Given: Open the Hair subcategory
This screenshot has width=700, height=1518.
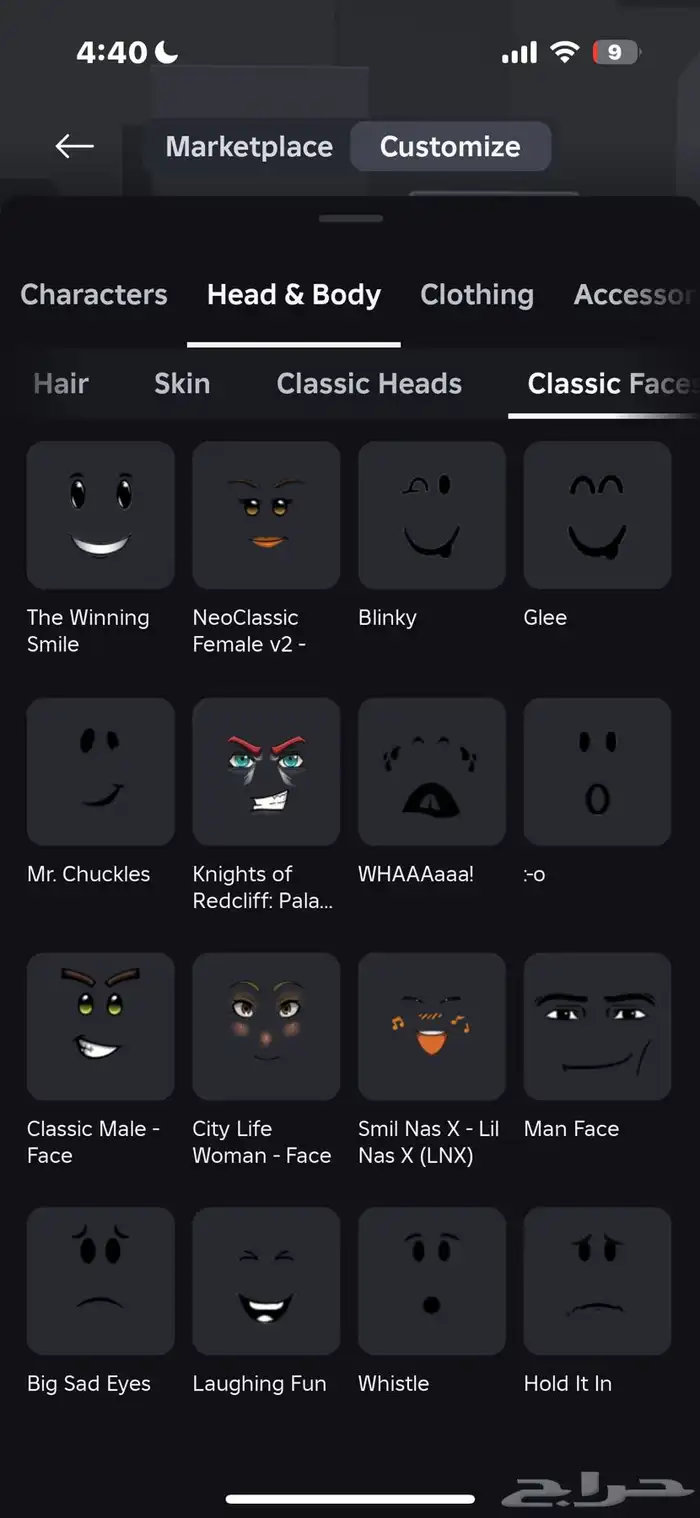Looking at the screenshot, I should coord(61,383).
